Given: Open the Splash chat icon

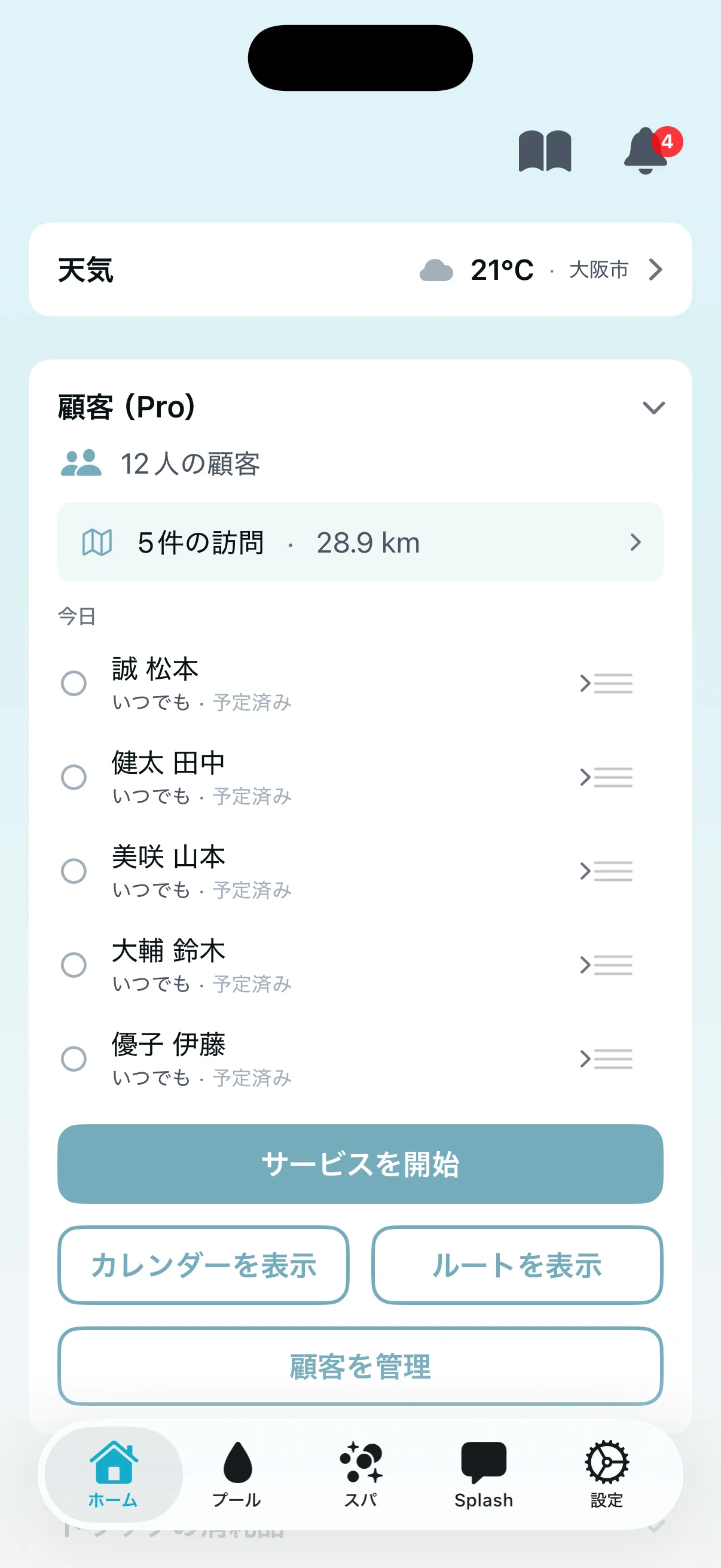Looking at the screenshot, I should (x=484, y=1460).
